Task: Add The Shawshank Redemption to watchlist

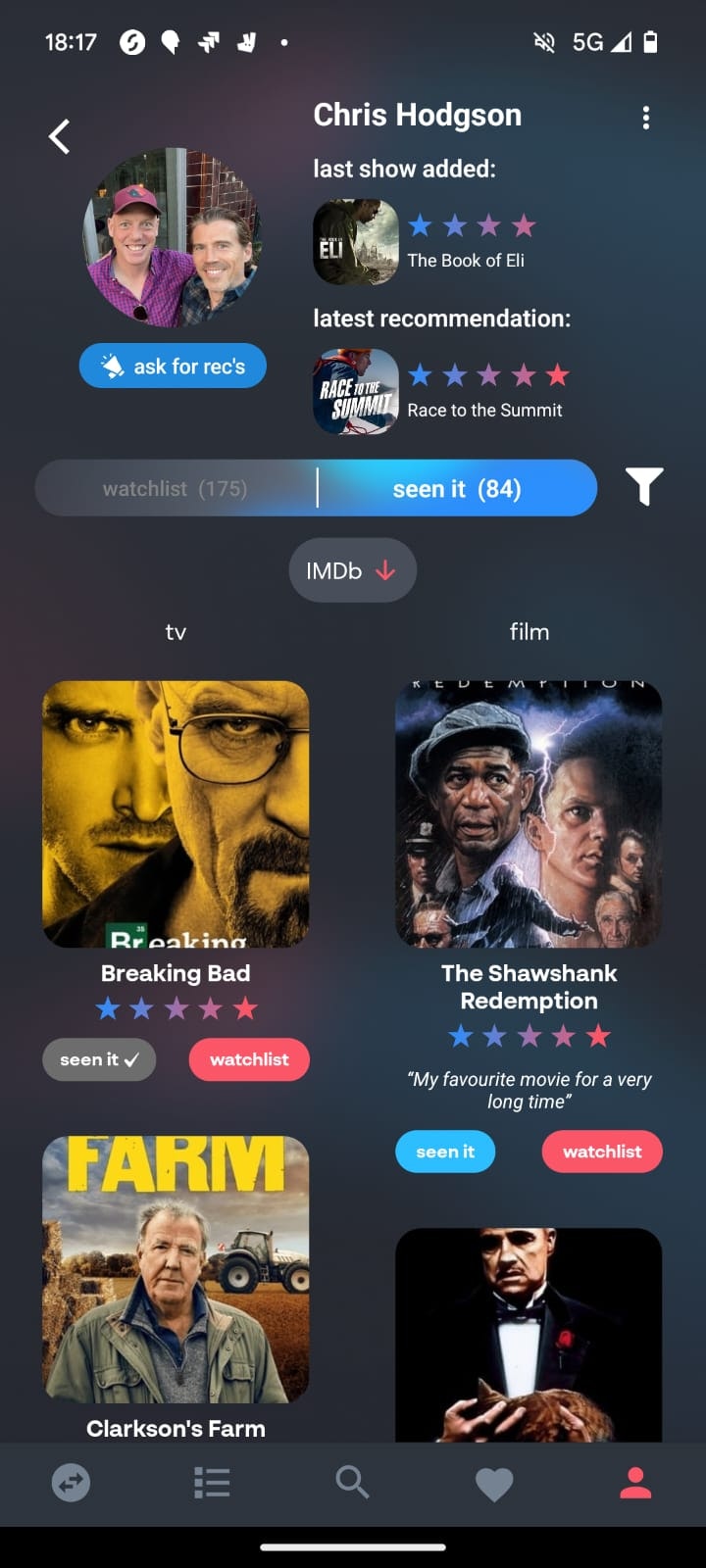Action: tap(602, 1151)
